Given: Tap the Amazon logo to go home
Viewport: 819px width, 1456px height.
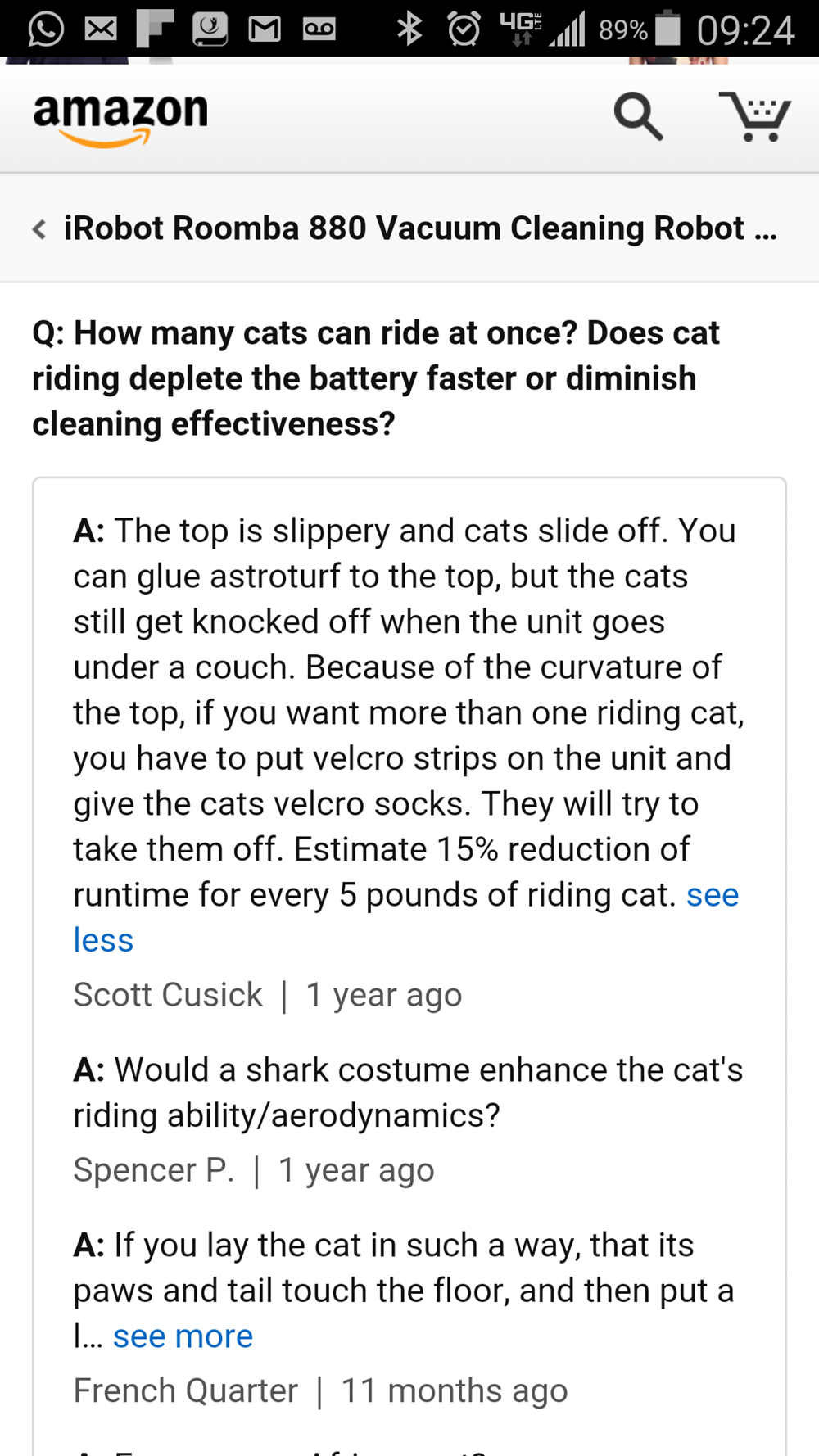Looking at the screenshot, I should (x=120, y=117).
